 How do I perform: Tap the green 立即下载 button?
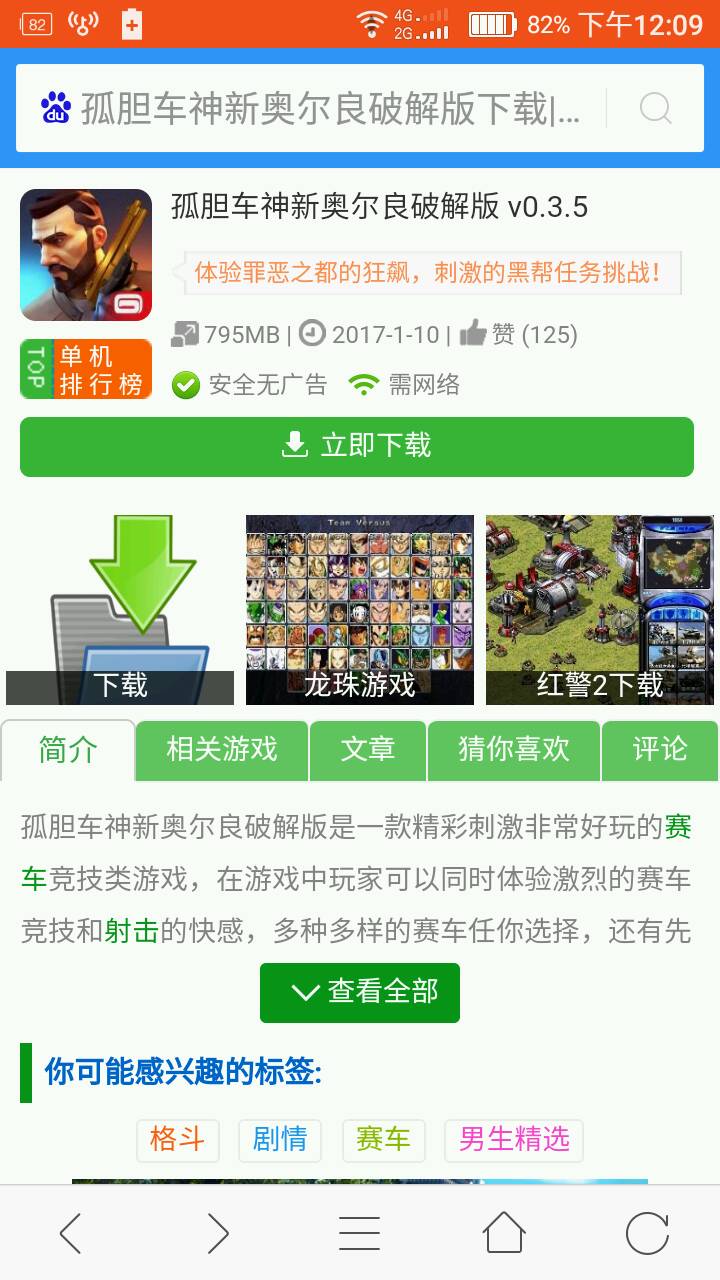tap(357, 446)
